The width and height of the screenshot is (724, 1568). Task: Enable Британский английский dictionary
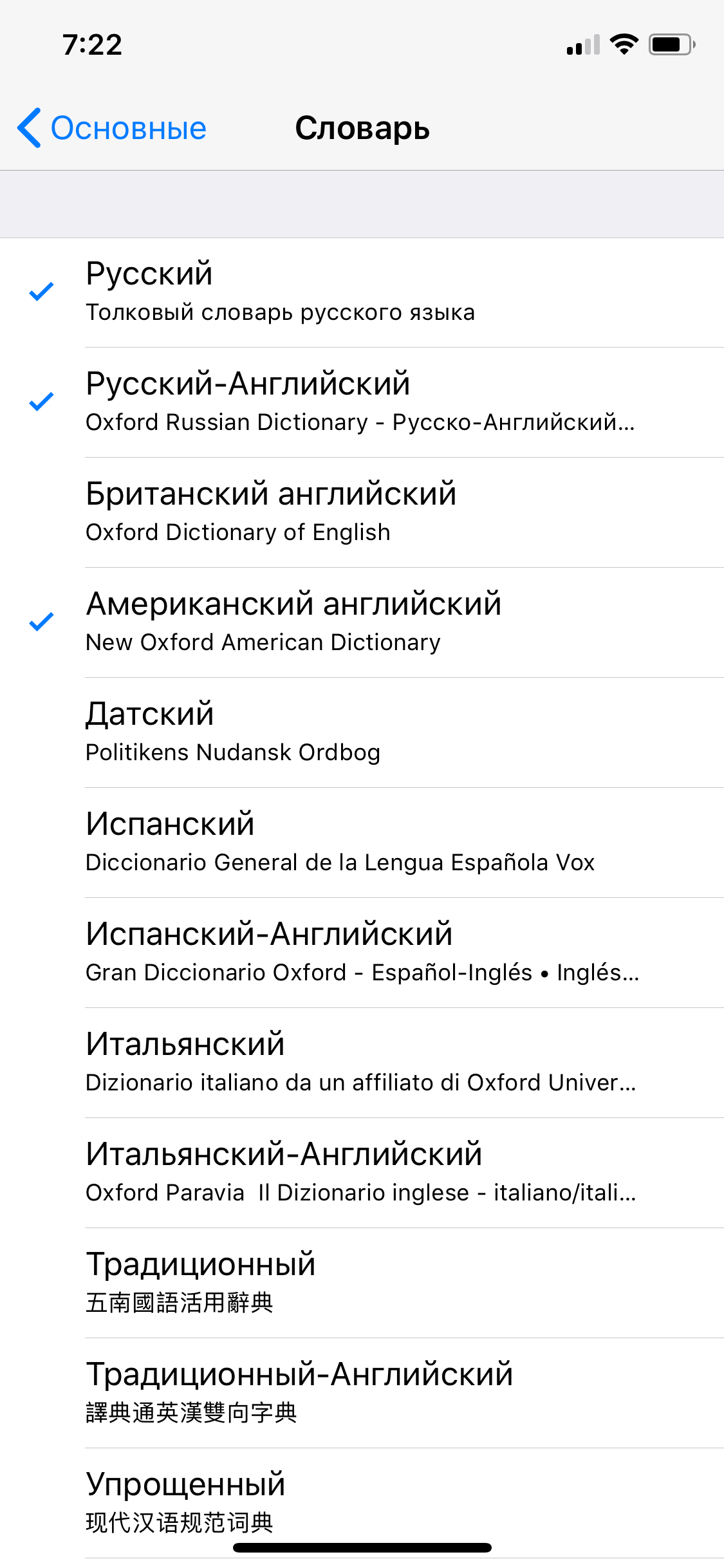pyautogui.click(x=362, y=512)
